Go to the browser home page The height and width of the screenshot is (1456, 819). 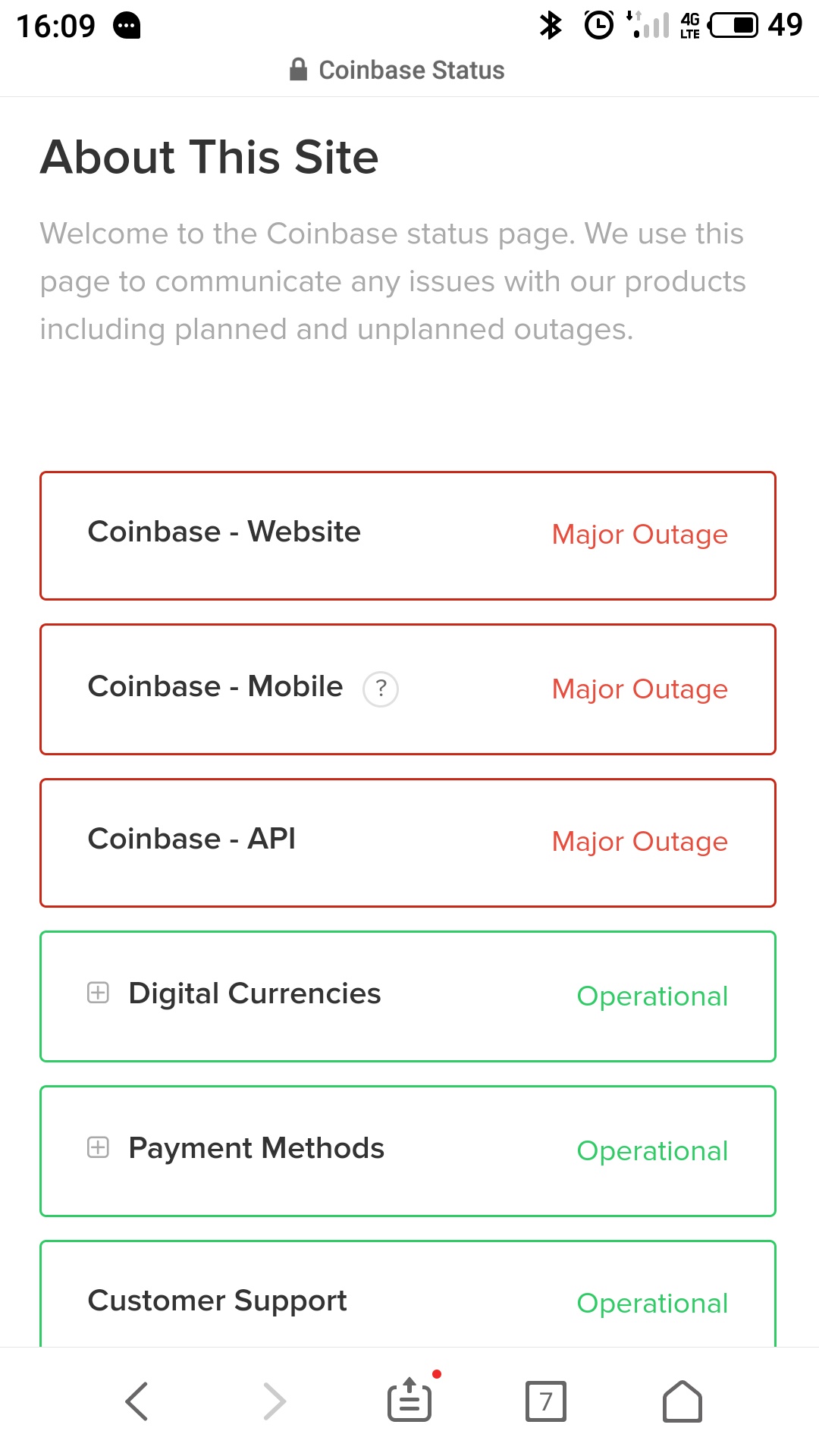coord(682,1401)
